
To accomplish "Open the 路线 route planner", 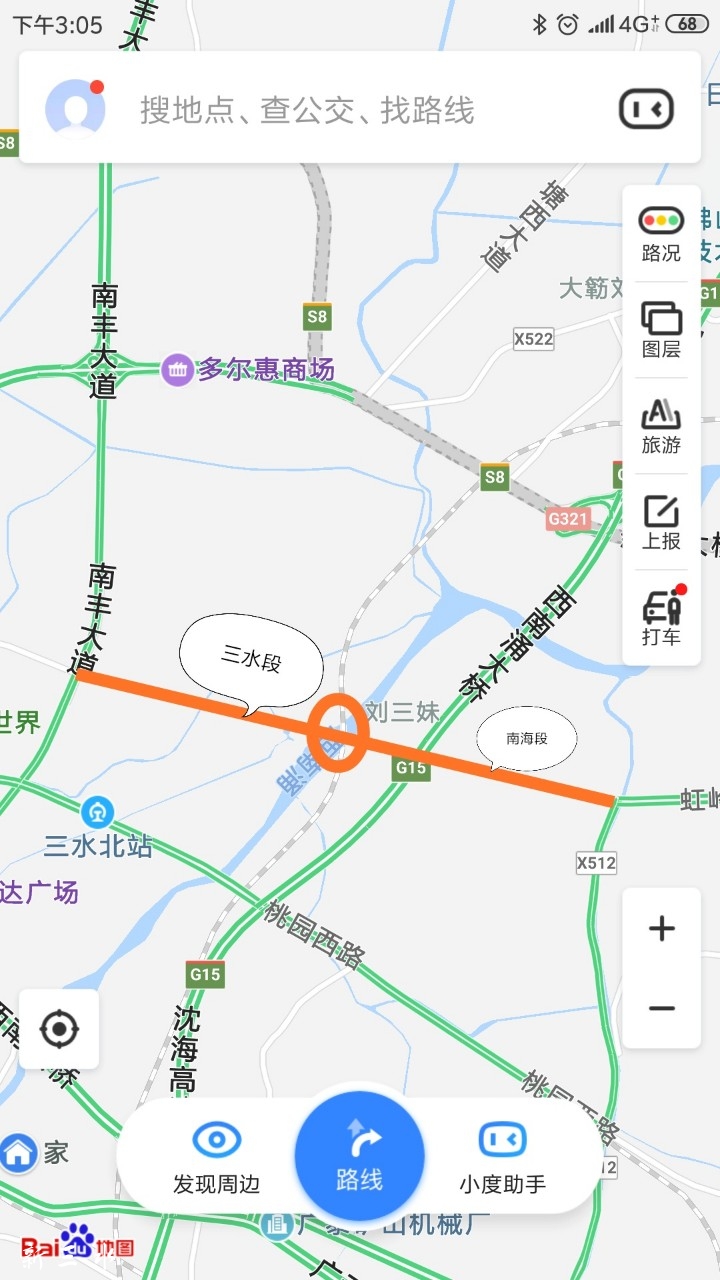I will pyautogui.click(x=360, y=1157).
